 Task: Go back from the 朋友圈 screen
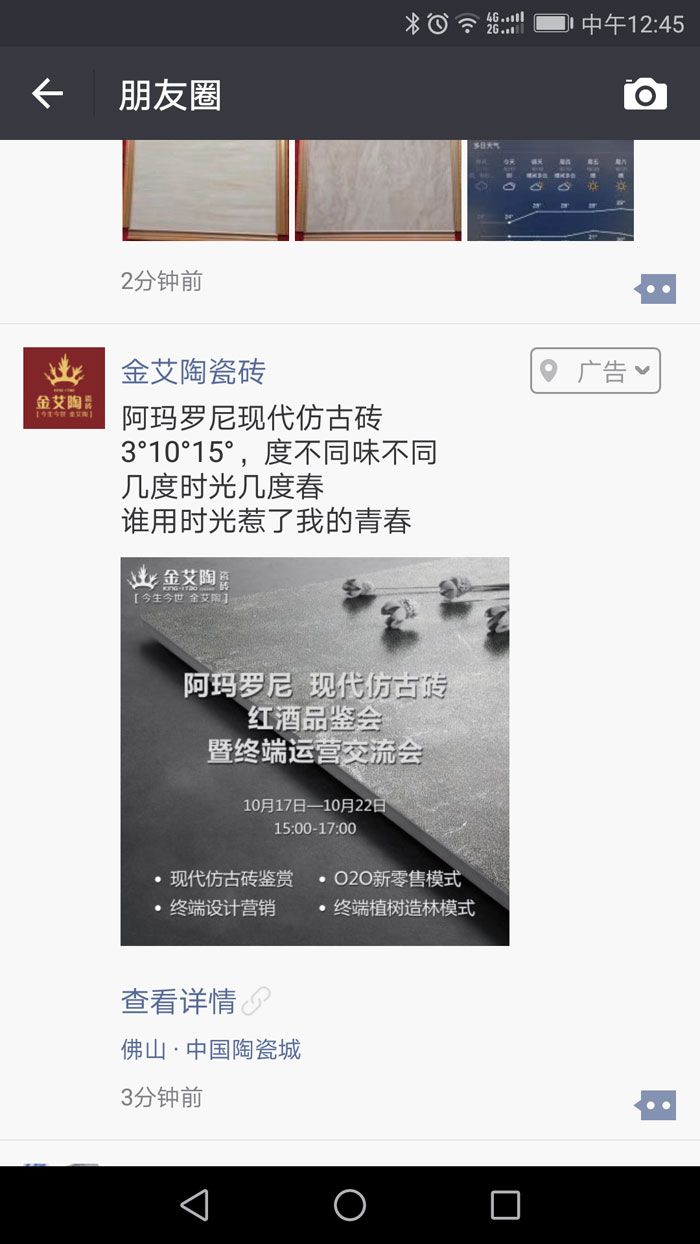pyautogui.click(x=47, y=94)
